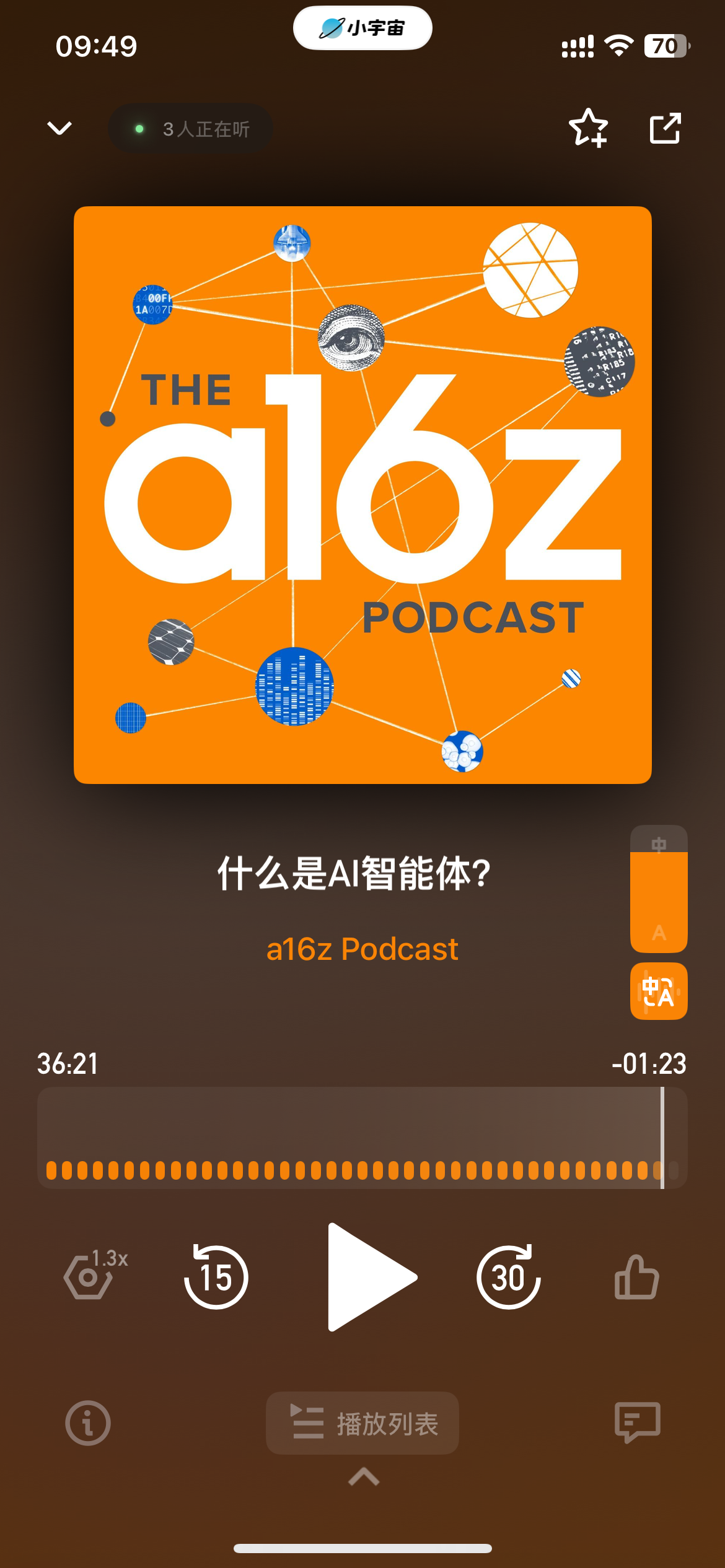View the 3人正在听 listeners badge
725x1568 pixels.
coord(191,129)
